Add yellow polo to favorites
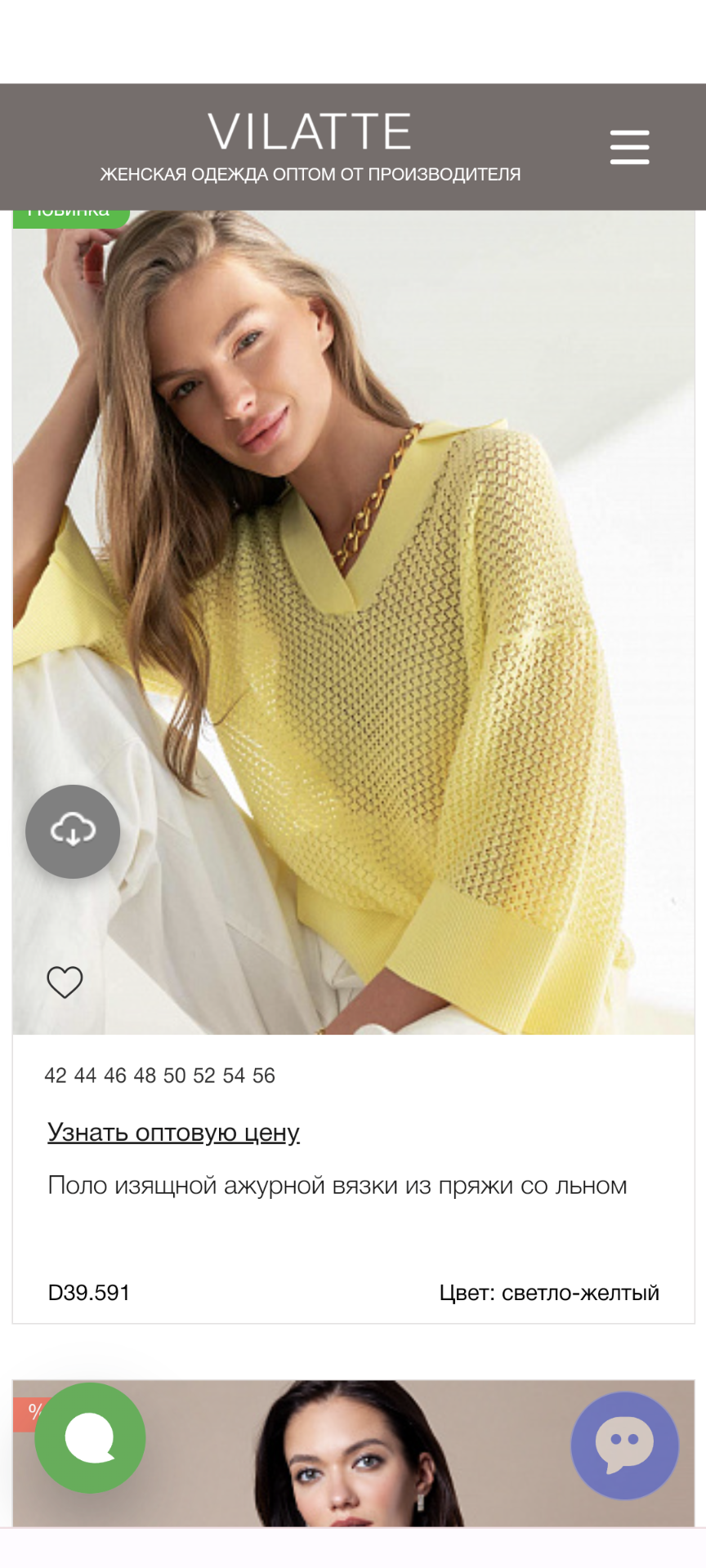The image size is (706, 1568). click(x=65, y=982)
